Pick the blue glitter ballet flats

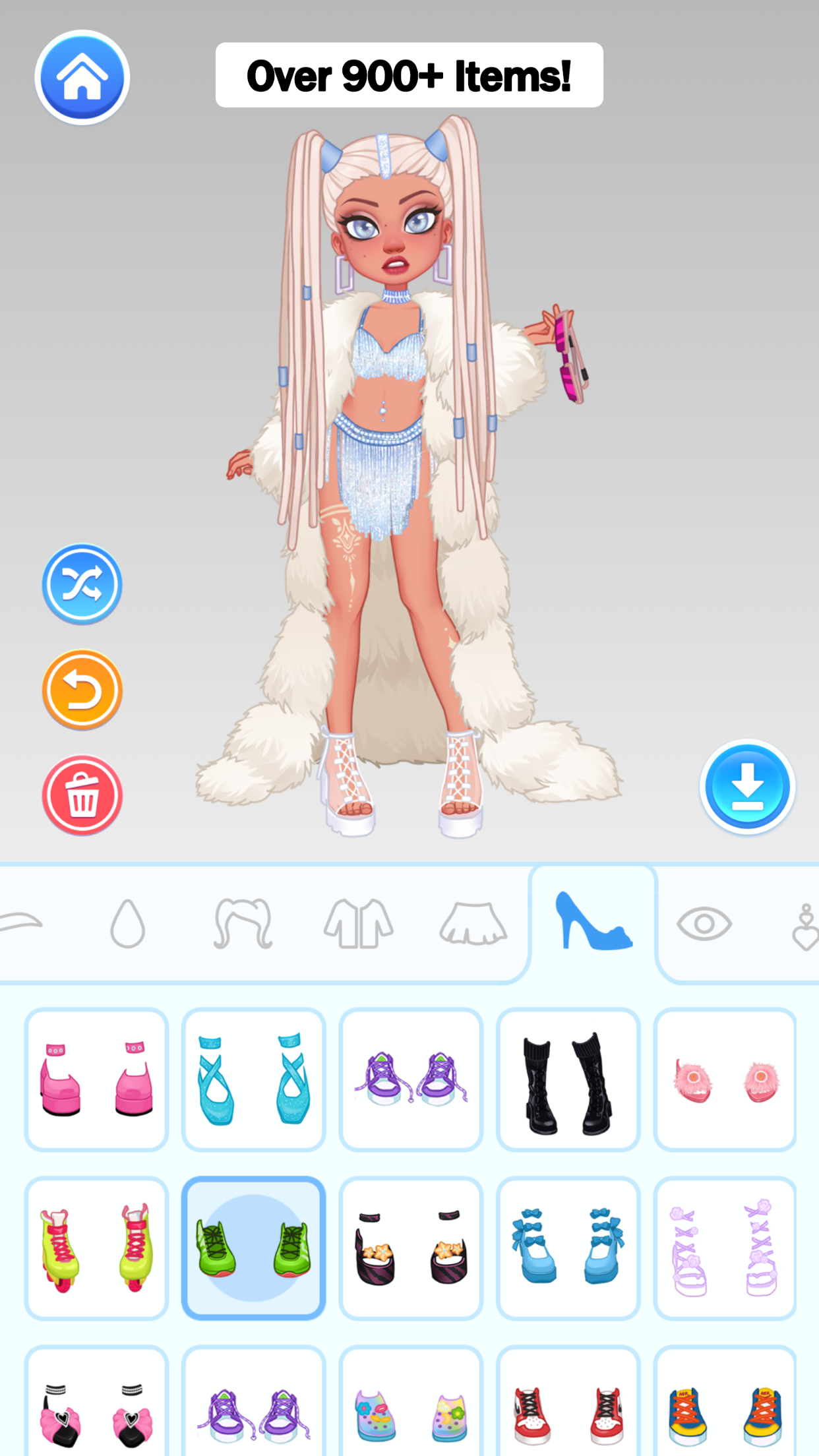pos(253,1079)
